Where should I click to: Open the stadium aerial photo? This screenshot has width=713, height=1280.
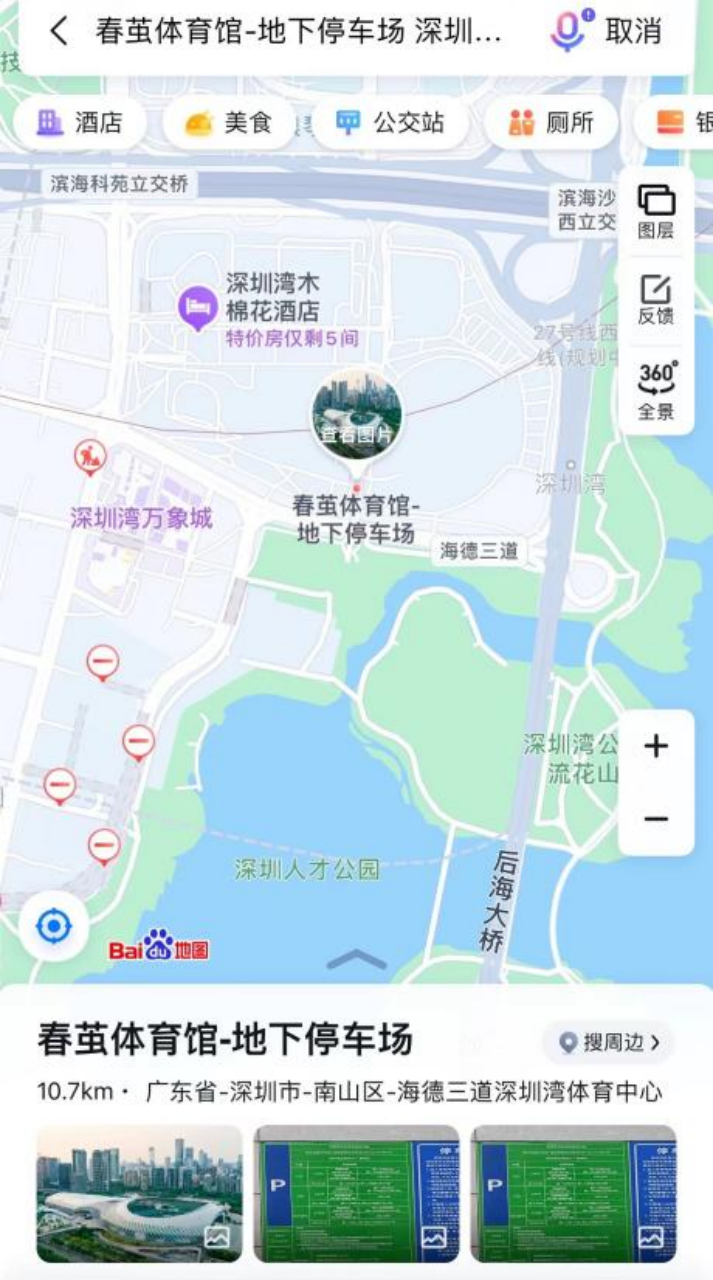pos(139,1193)
